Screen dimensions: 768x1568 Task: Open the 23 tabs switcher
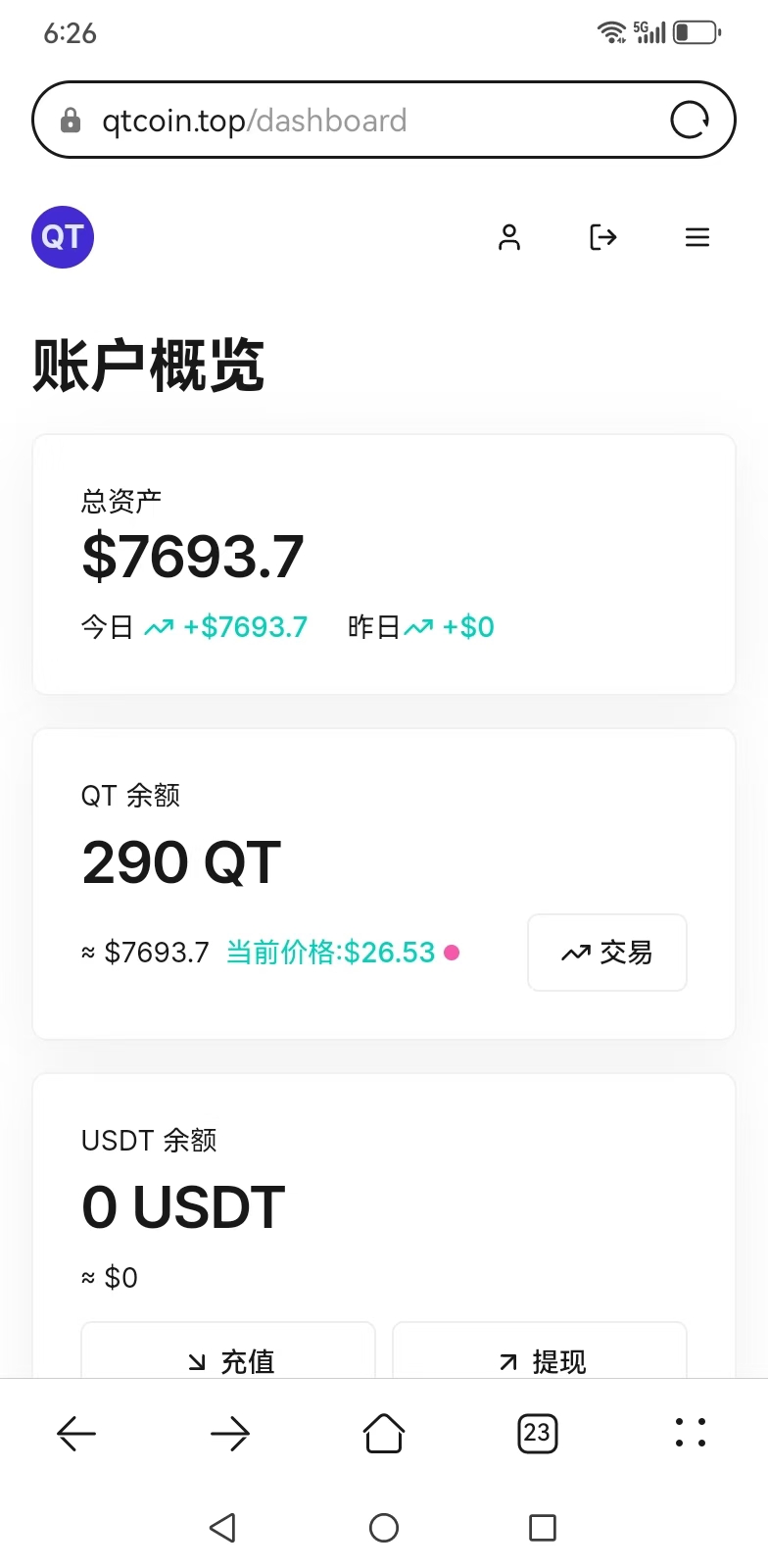537,1434
